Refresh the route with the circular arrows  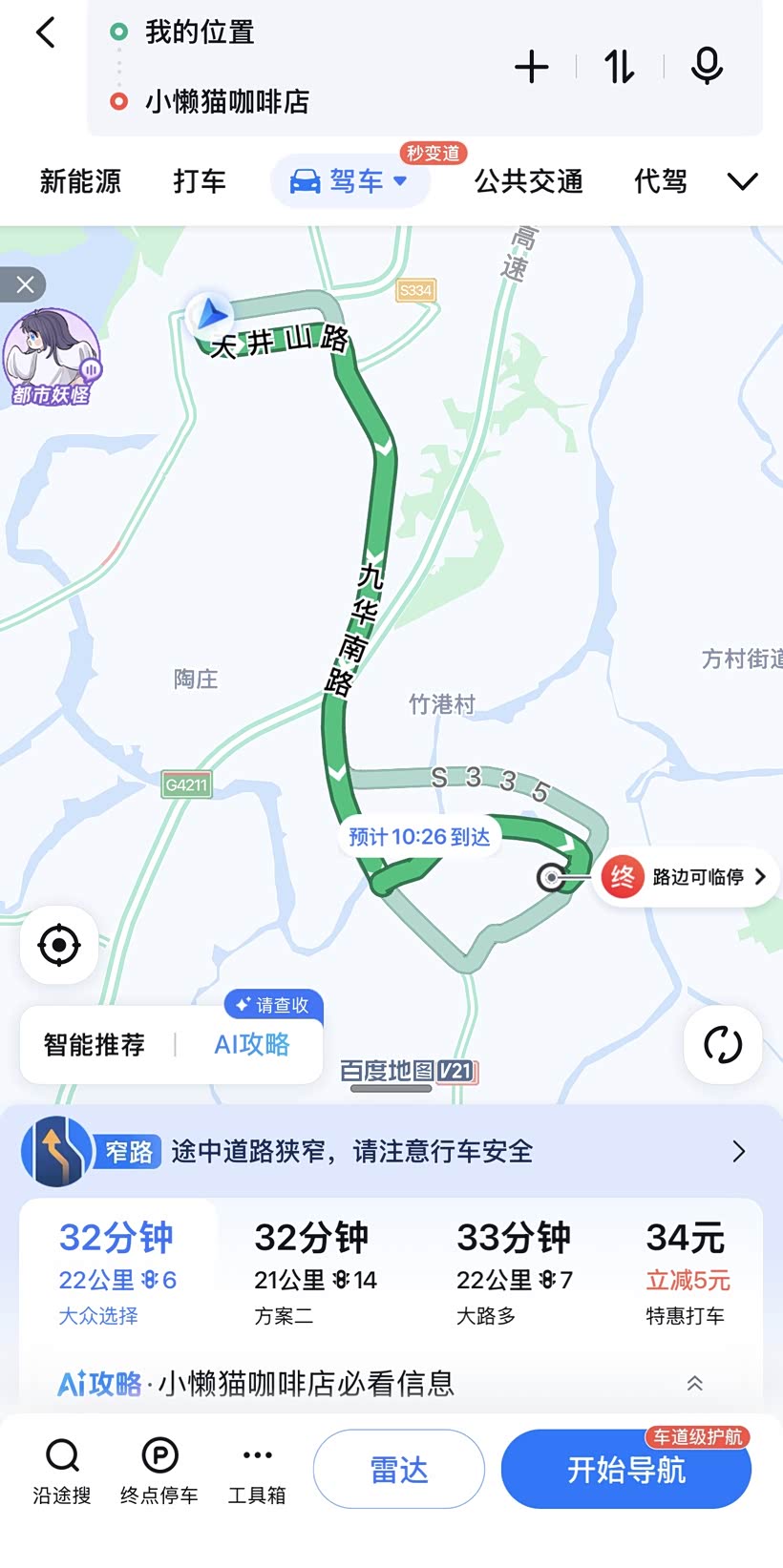[x=723, y=1044]
